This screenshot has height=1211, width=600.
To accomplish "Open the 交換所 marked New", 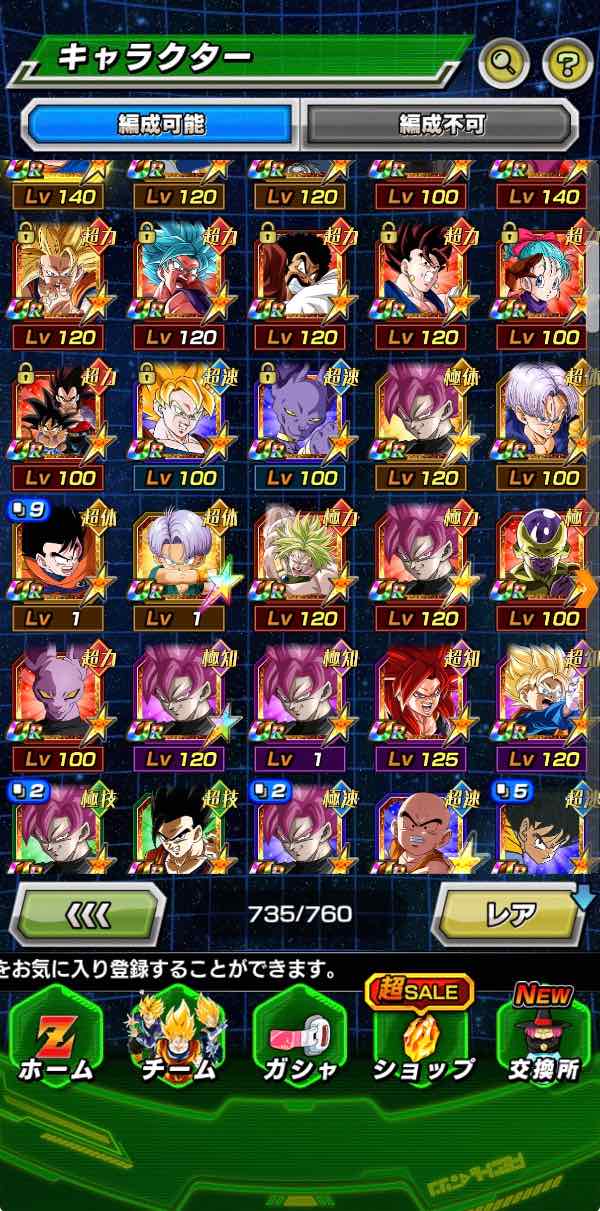I will (543, 1040).
